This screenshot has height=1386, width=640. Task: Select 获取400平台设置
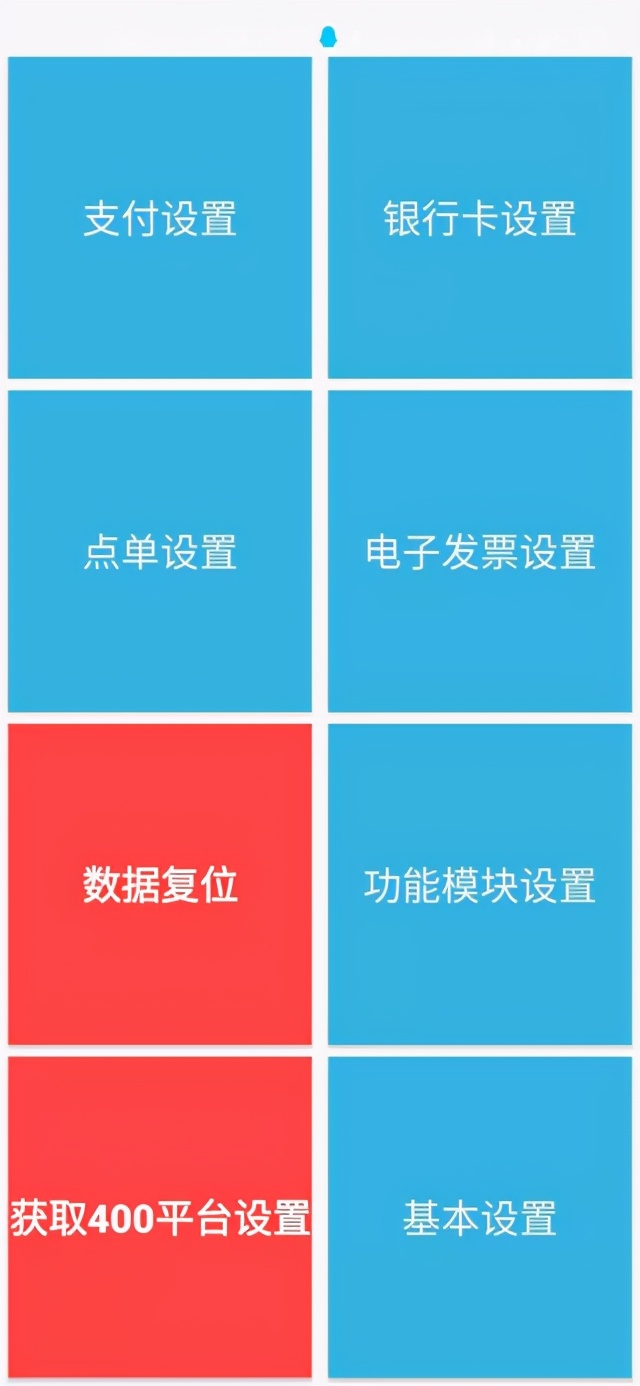(160, 1217)
